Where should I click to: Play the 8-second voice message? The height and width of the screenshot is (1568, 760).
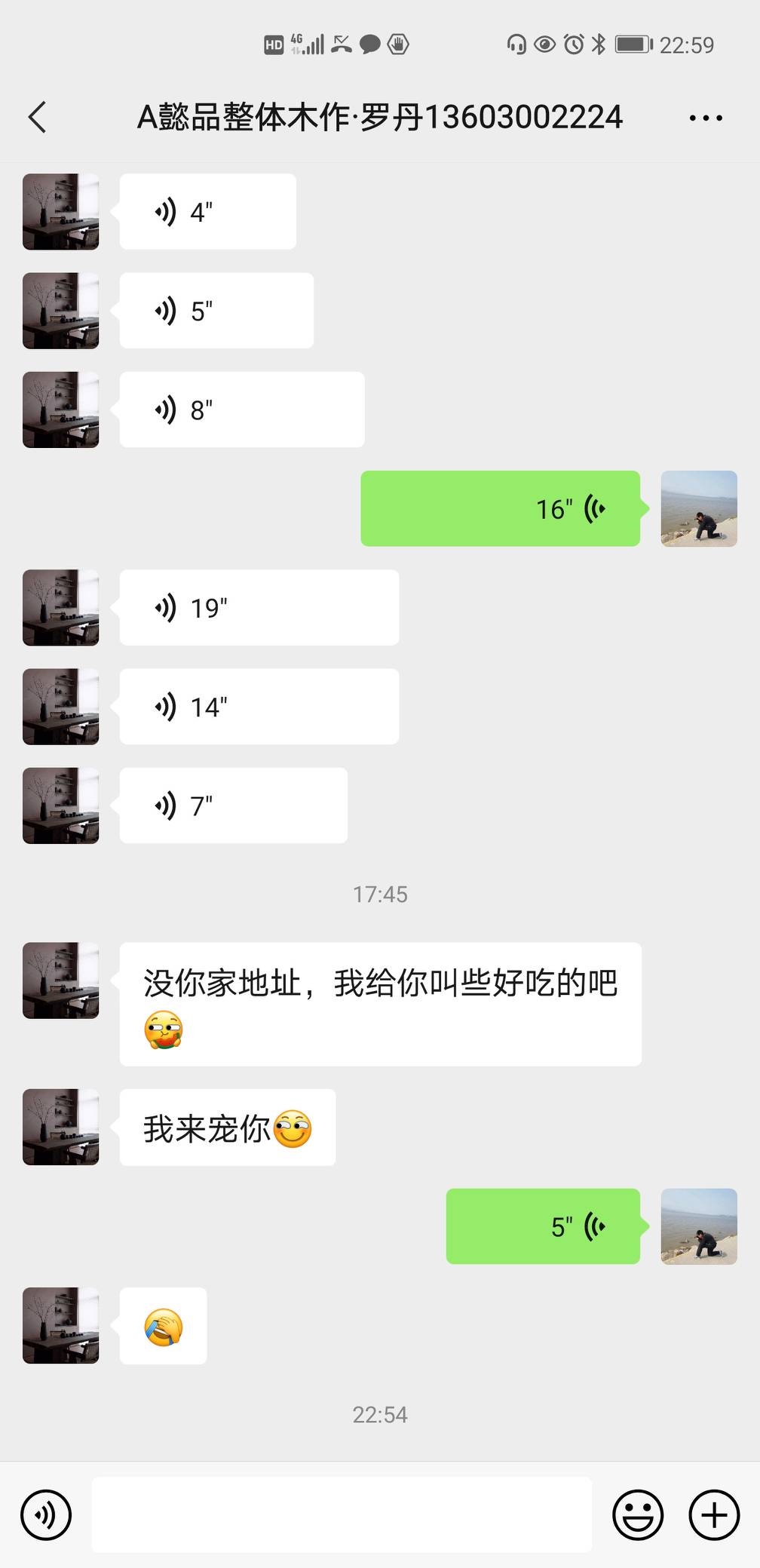pos(241,410)
